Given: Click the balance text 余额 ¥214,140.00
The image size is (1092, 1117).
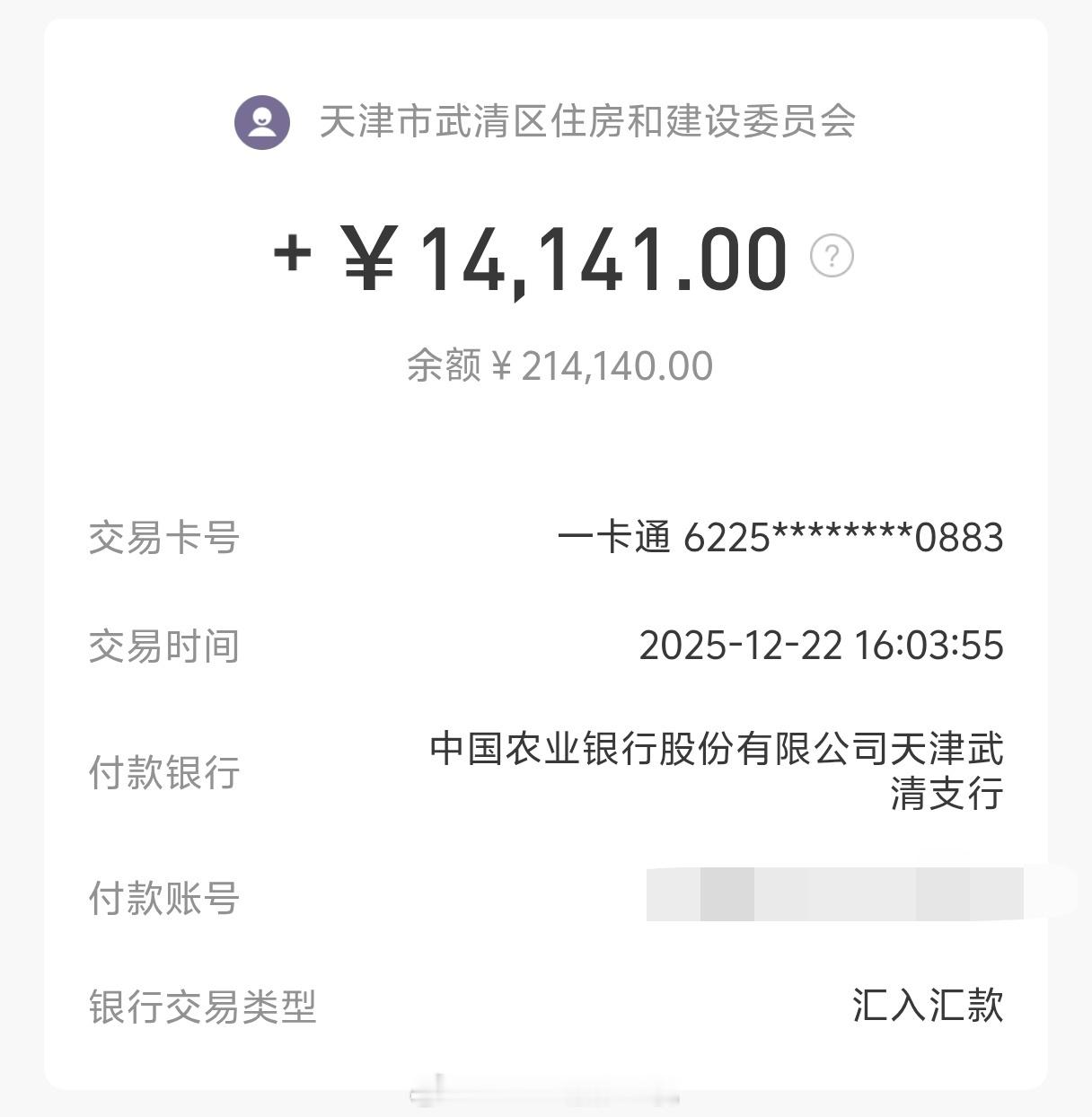Looking at the screenshot, I should 559,365.
